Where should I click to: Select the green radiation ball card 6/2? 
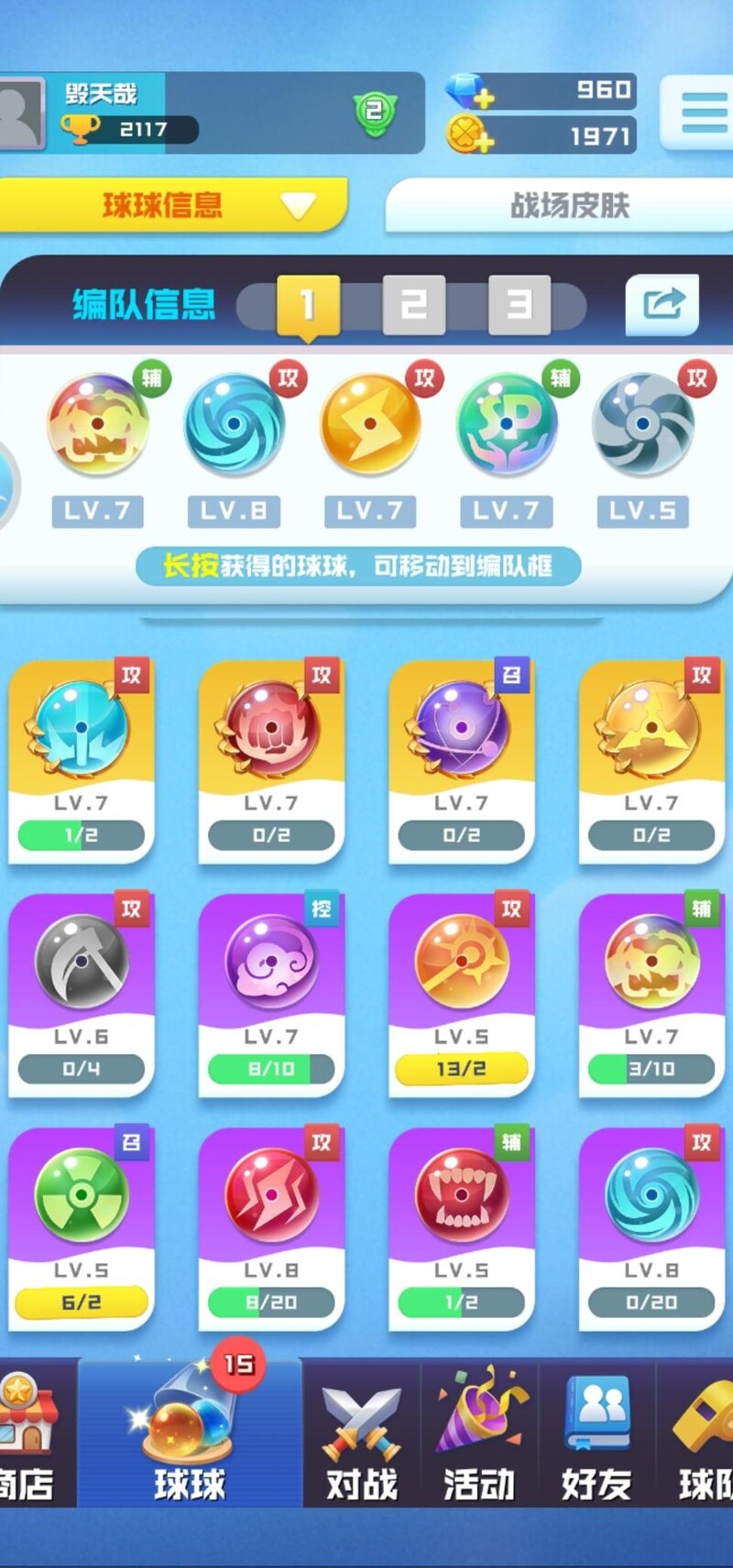pos(82,1227)
